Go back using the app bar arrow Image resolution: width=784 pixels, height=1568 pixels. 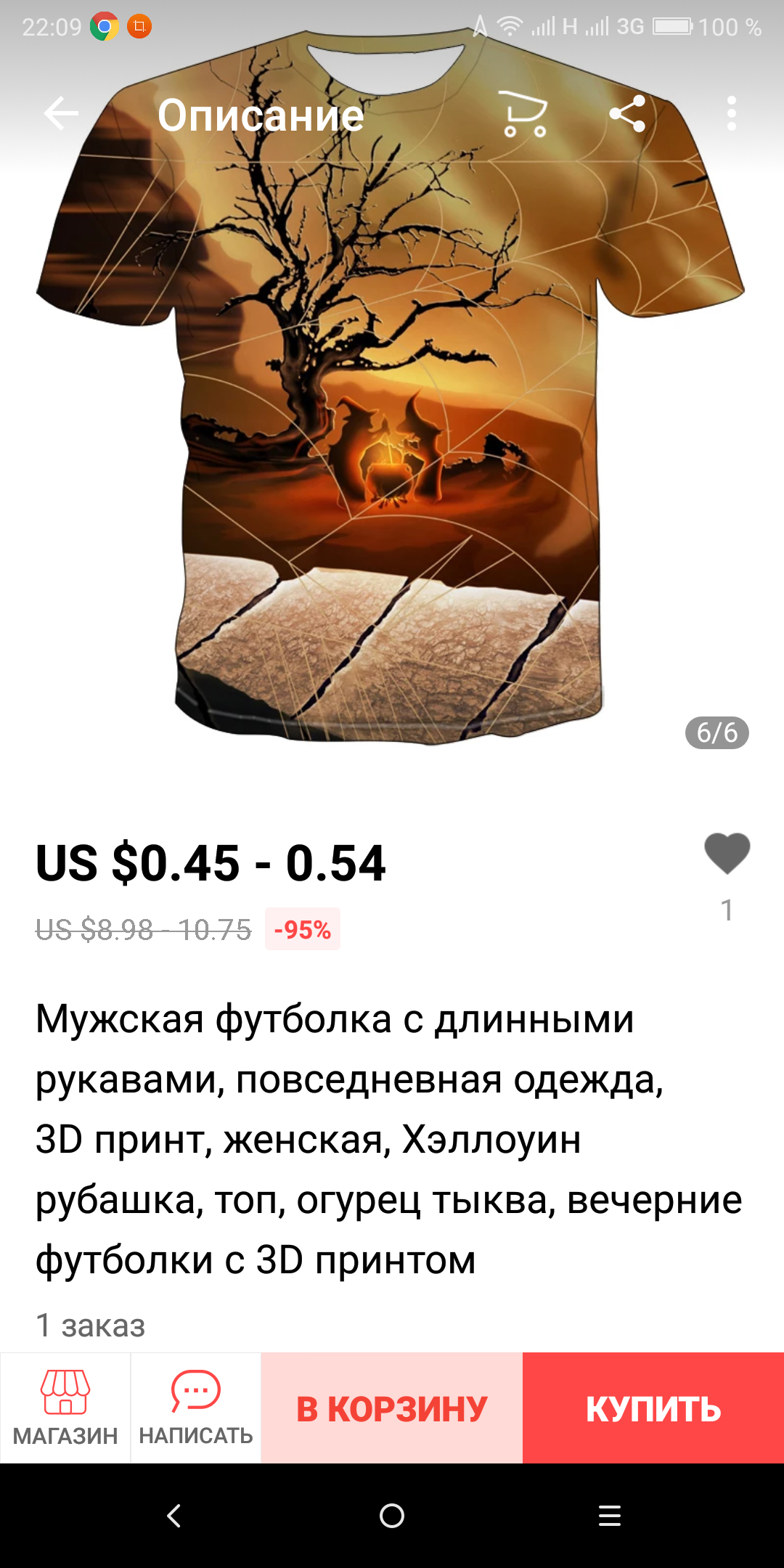61,114
